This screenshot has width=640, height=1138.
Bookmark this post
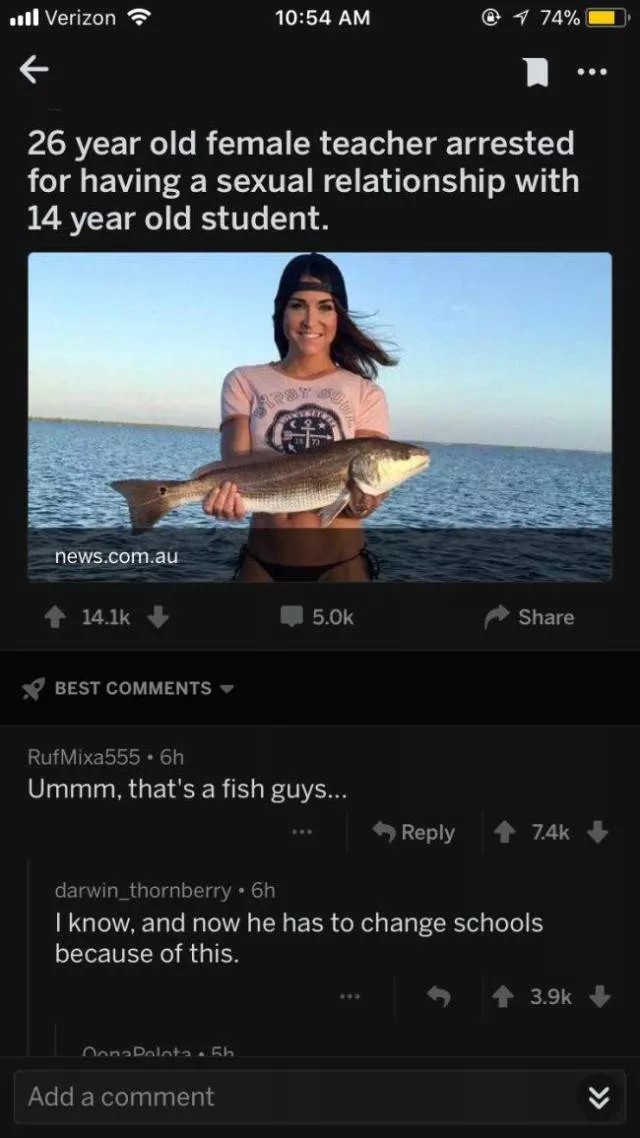pos(536,71)
